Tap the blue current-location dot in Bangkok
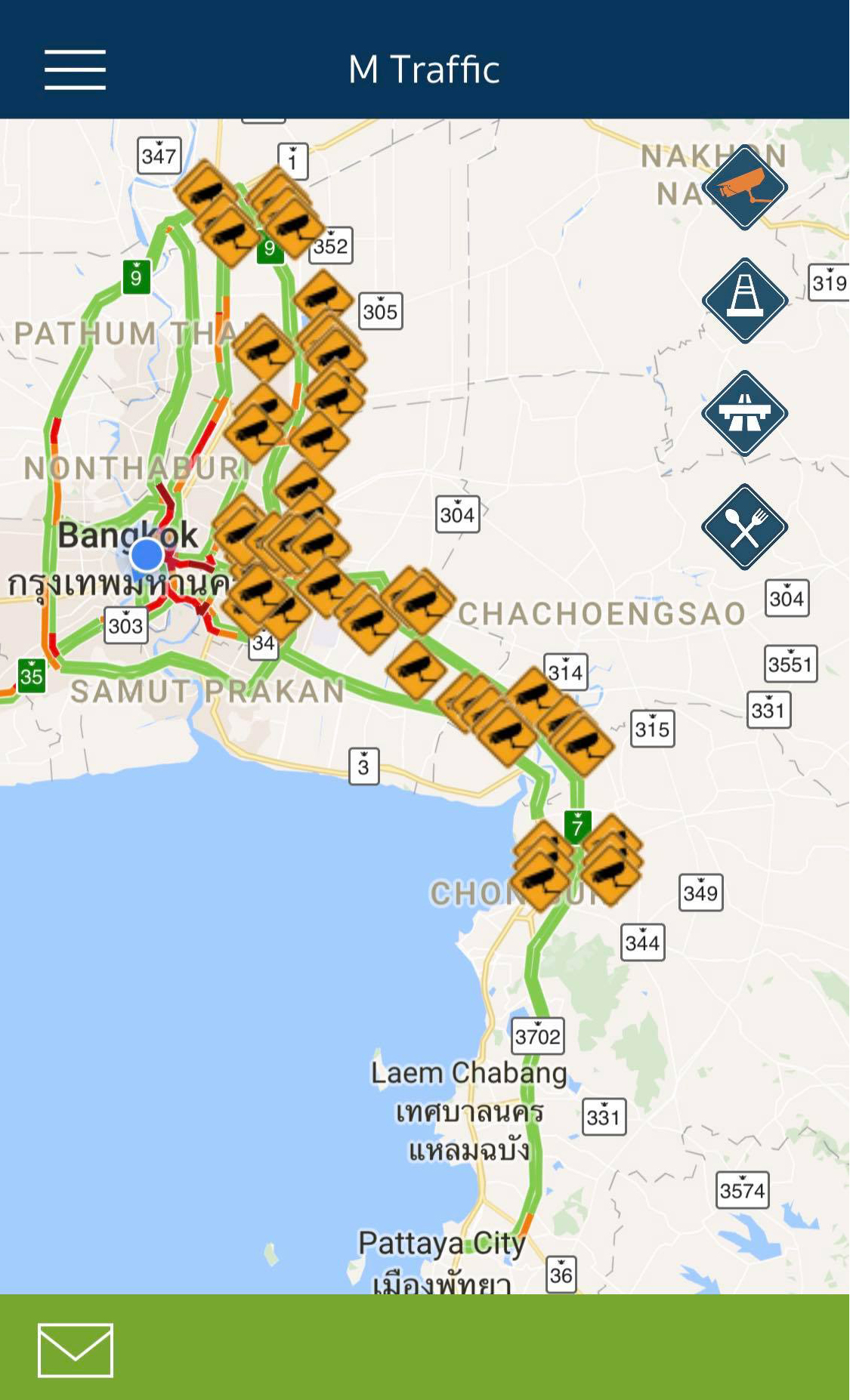 147,554
